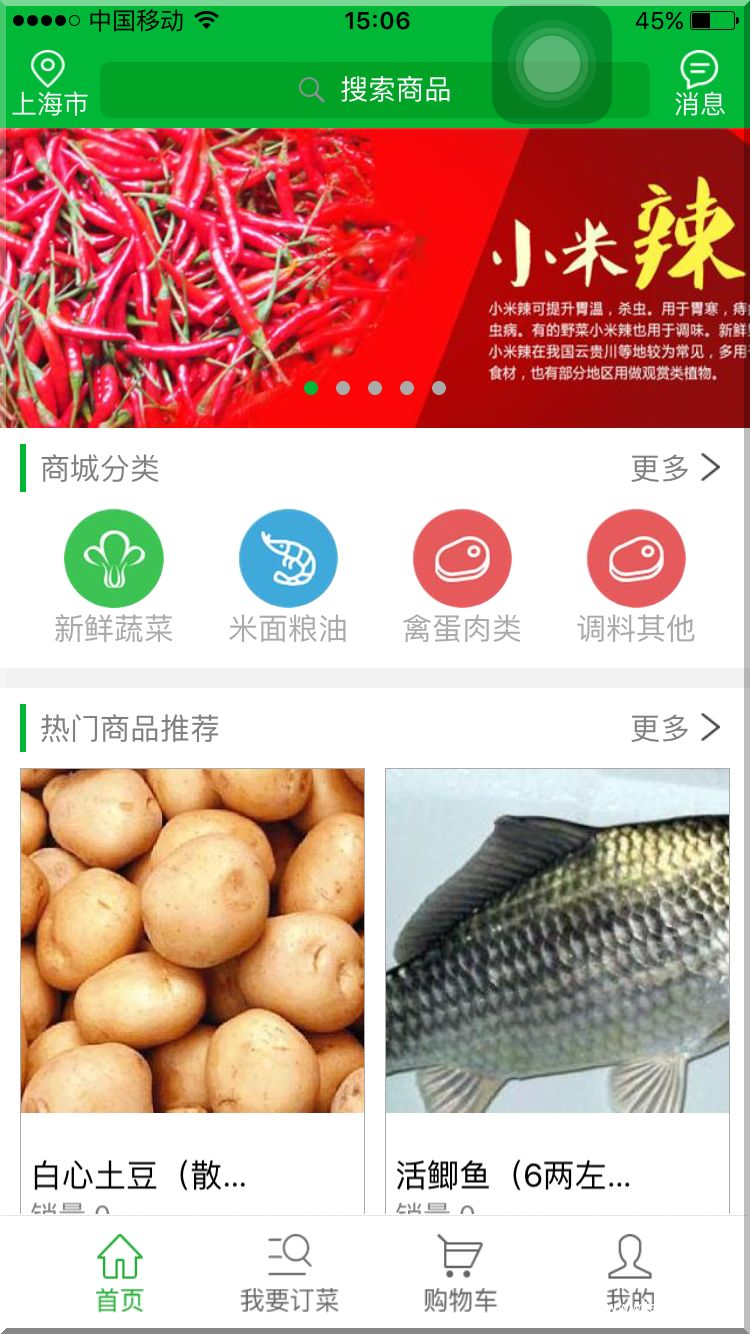750x1334 pixels.
Task: Open the 上海市 location selector
Action: coord(48,84)
